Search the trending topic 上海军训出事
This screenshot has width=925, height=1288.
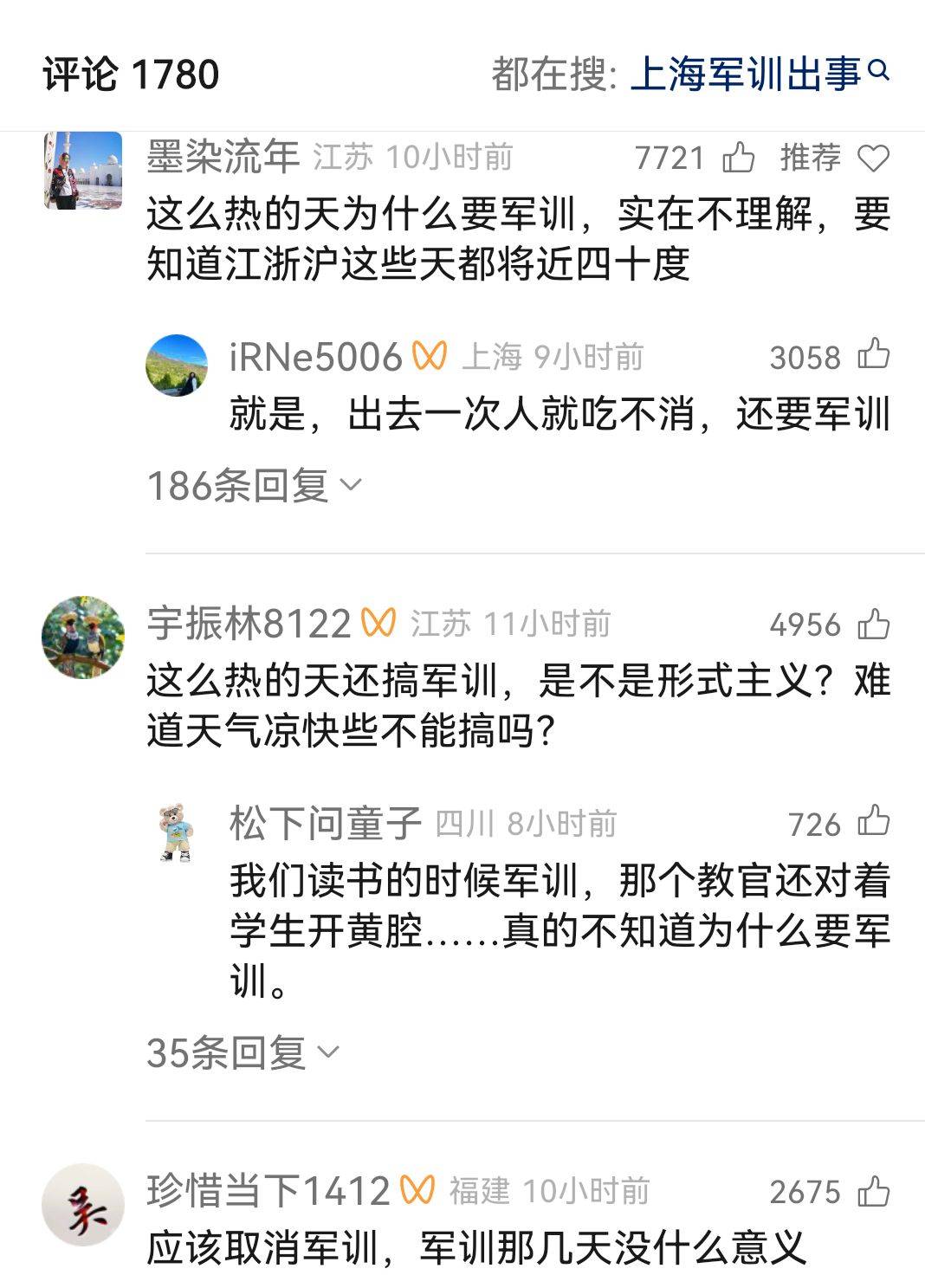click(x=758, y=74)
